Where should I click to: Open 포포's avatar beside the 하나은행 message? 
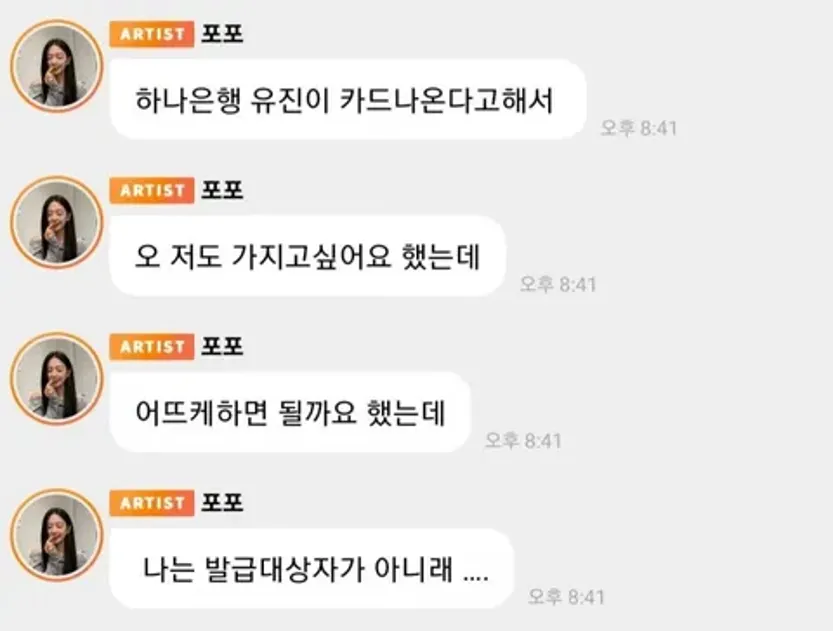tap(56, 66)
